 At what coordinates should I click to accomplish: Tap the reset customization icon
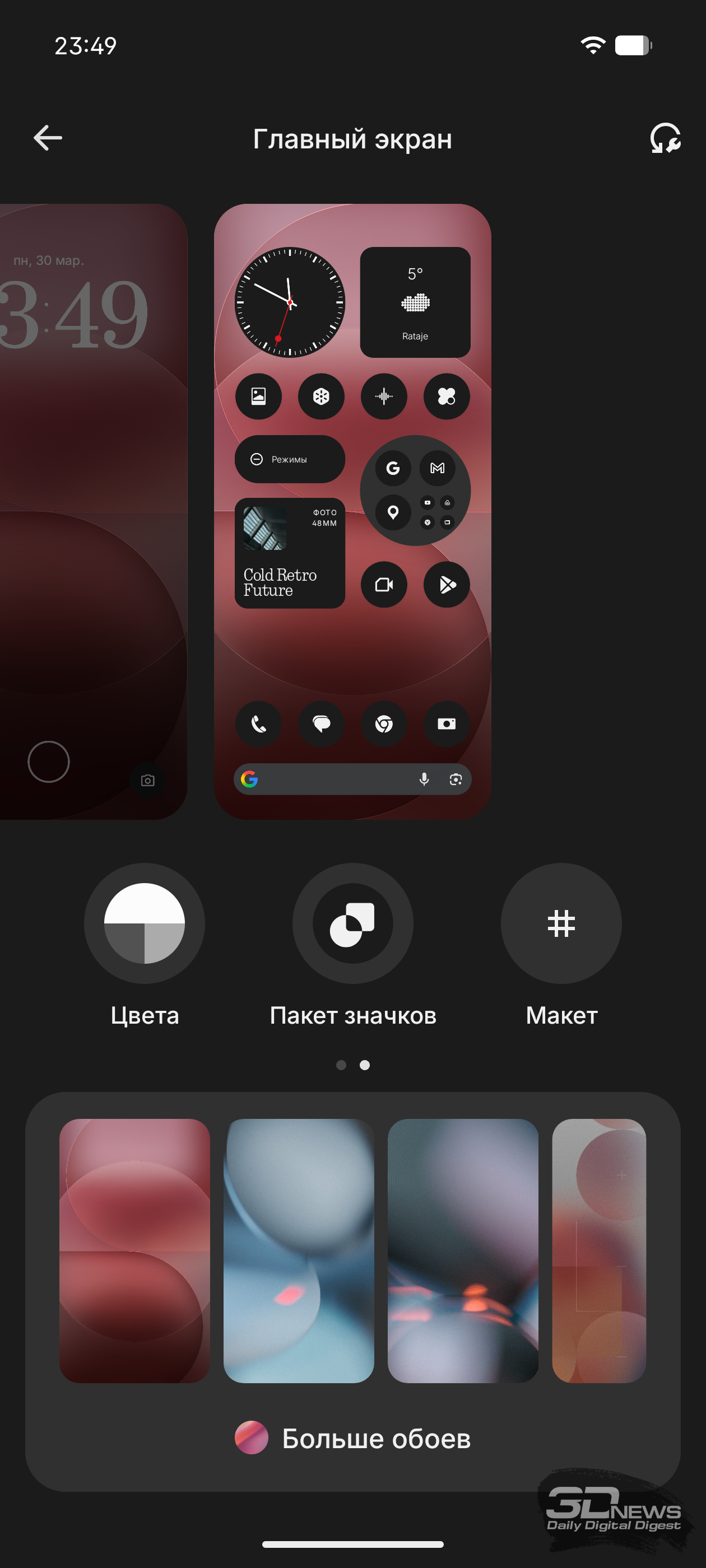[x=665, y=138]
